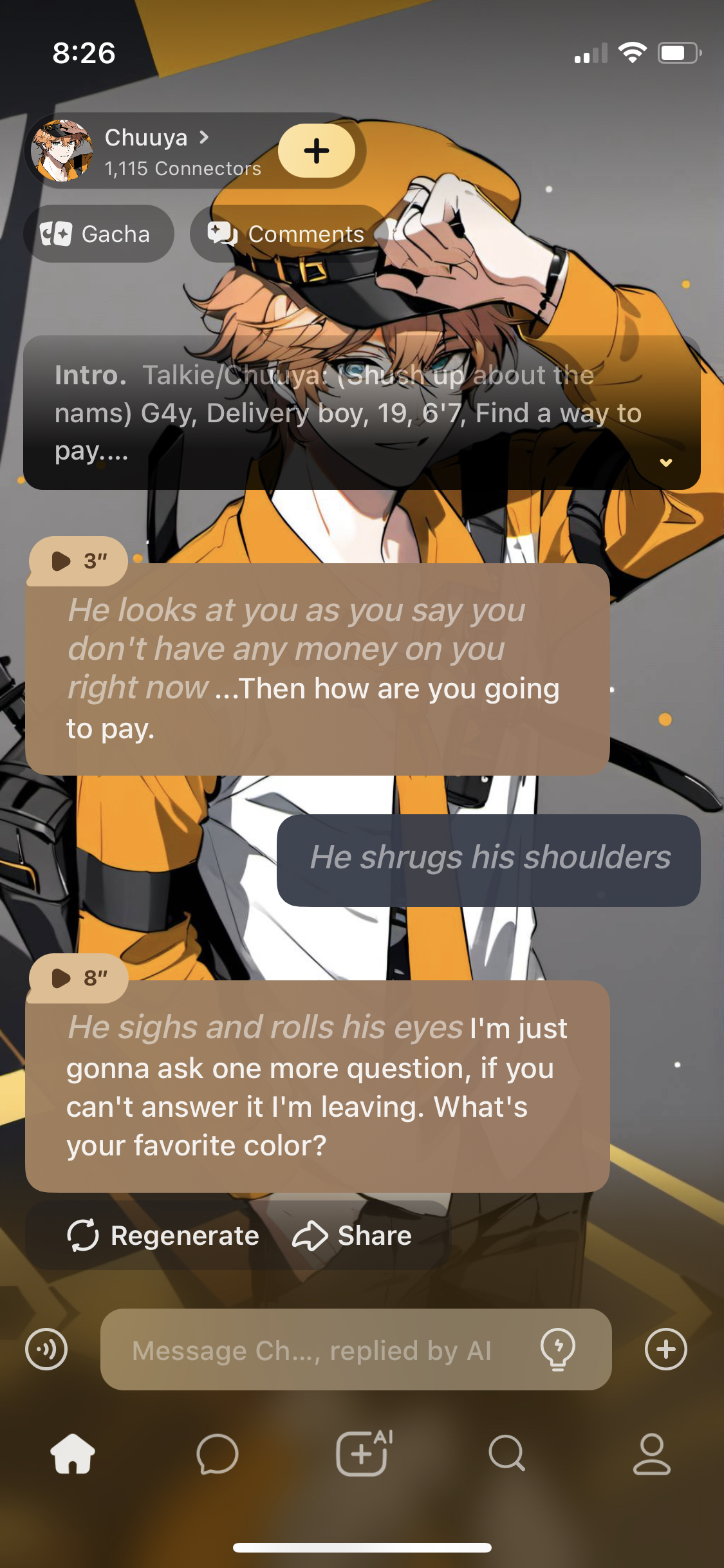Tap the lightbulb inspiration icon
Viewport: 724px width, 1568px height.
(557, 1349)
